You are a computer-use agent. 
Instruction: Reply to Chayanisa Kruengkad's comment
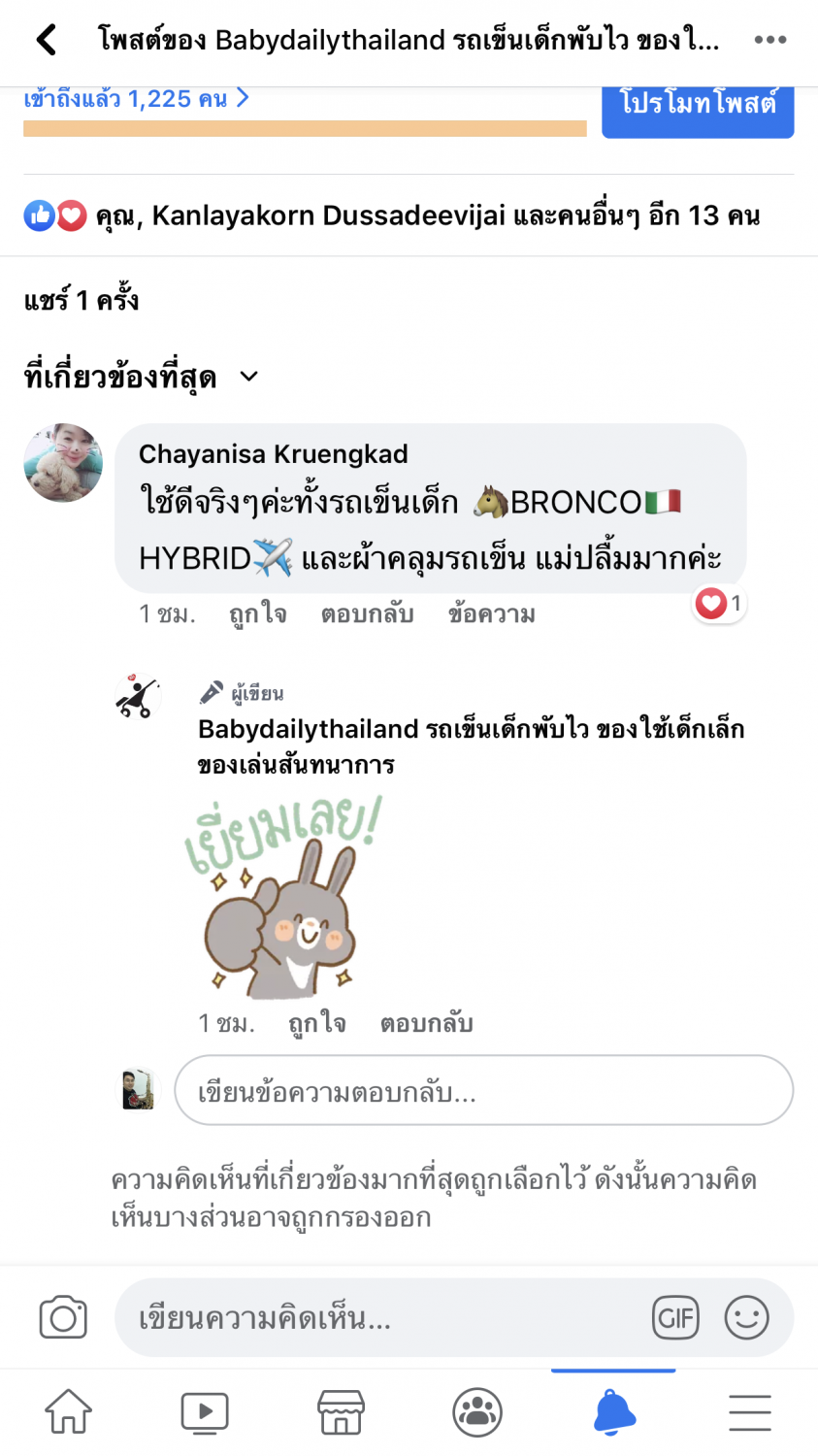pyautogui.click(x=367, y=613)
